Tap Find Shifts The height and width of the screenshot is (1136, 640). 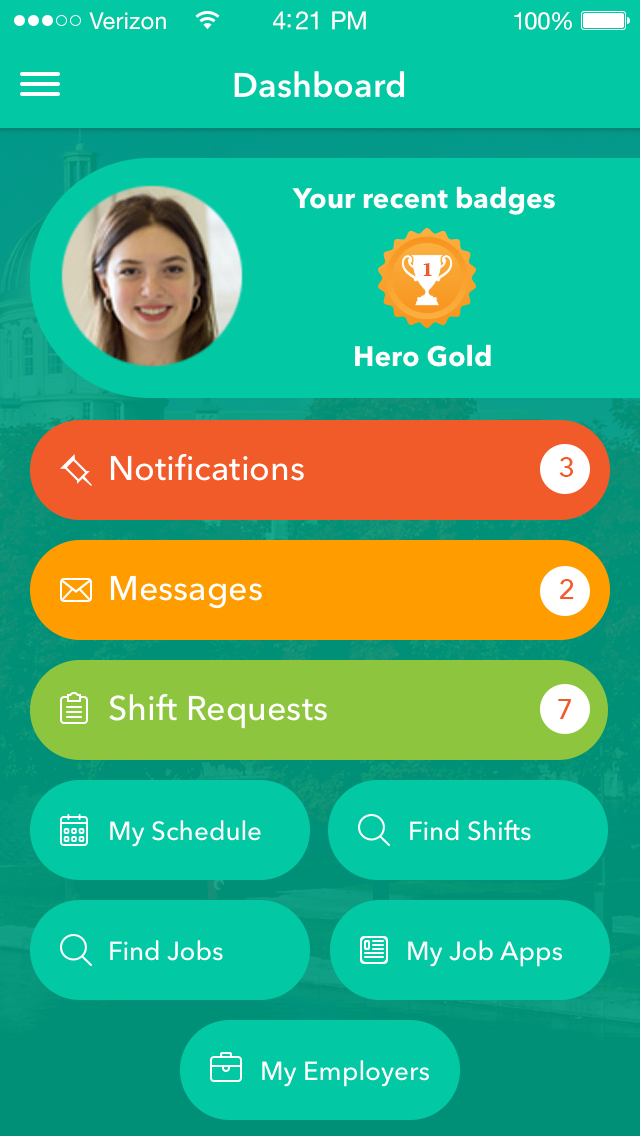(x=468, y=830)
